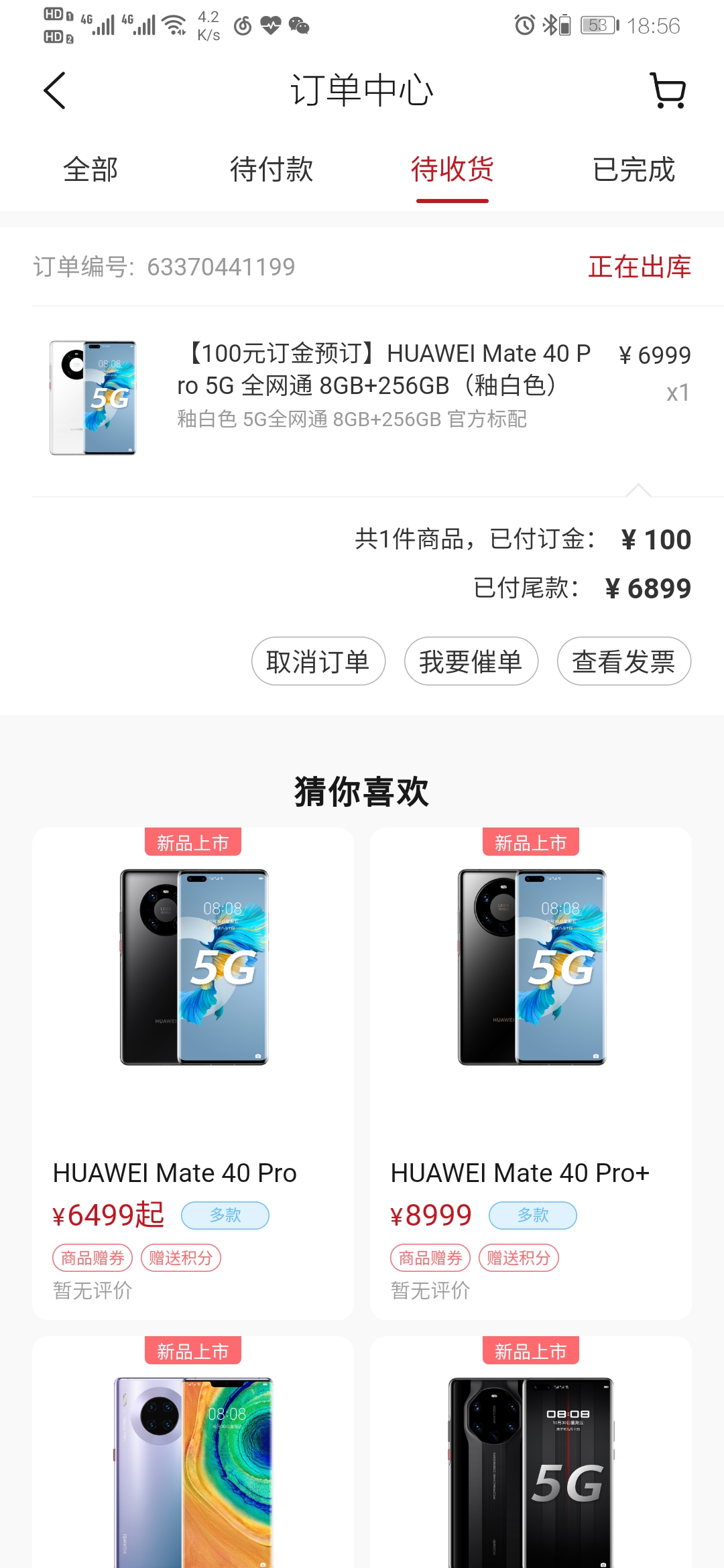724x1568 pixels.
Task: Select the 待收货 tab
Action: pyautogui.click(x=452, y=170)
